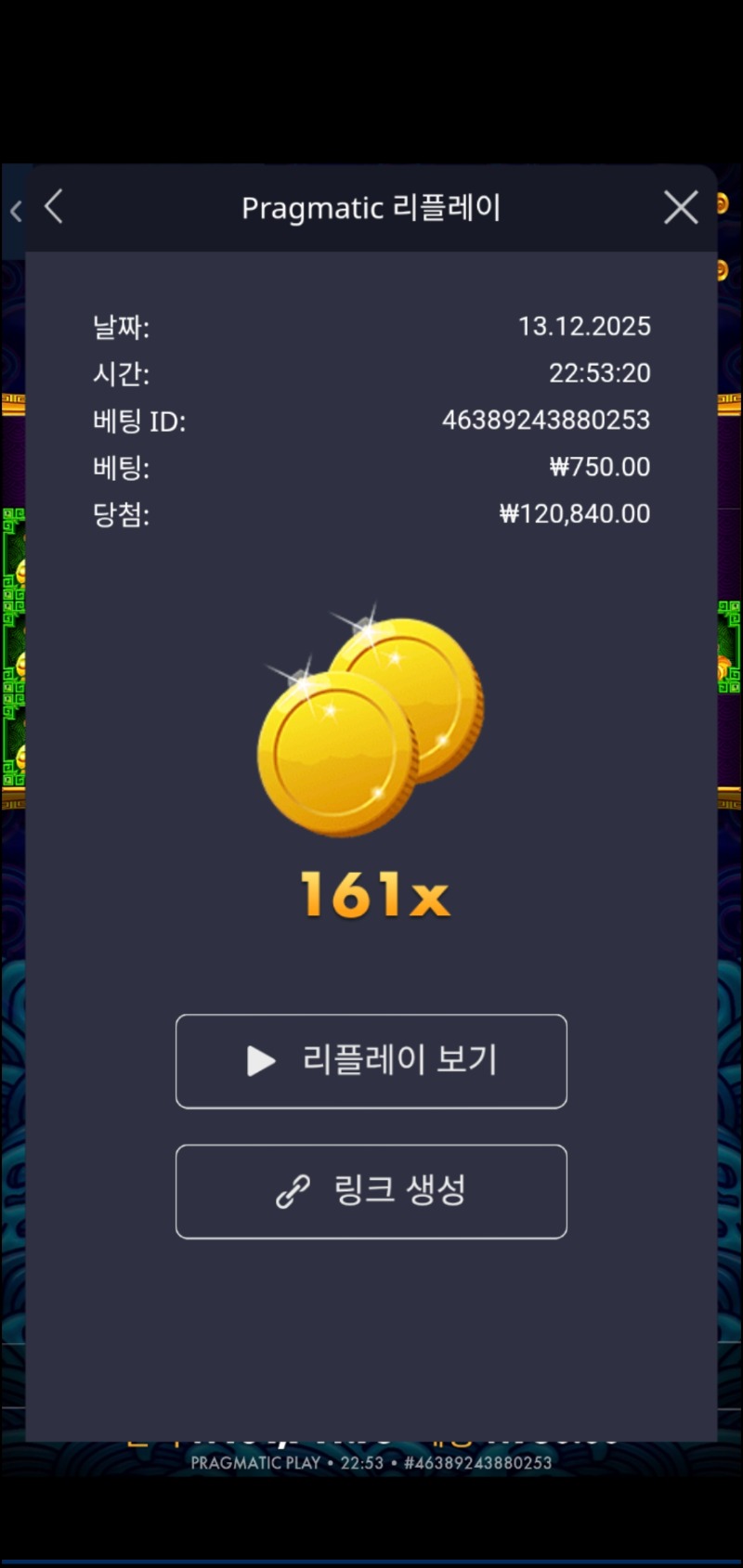
Task: Click the play triangle icon beside 리플레이 보기
Action: pos(260,1061)
